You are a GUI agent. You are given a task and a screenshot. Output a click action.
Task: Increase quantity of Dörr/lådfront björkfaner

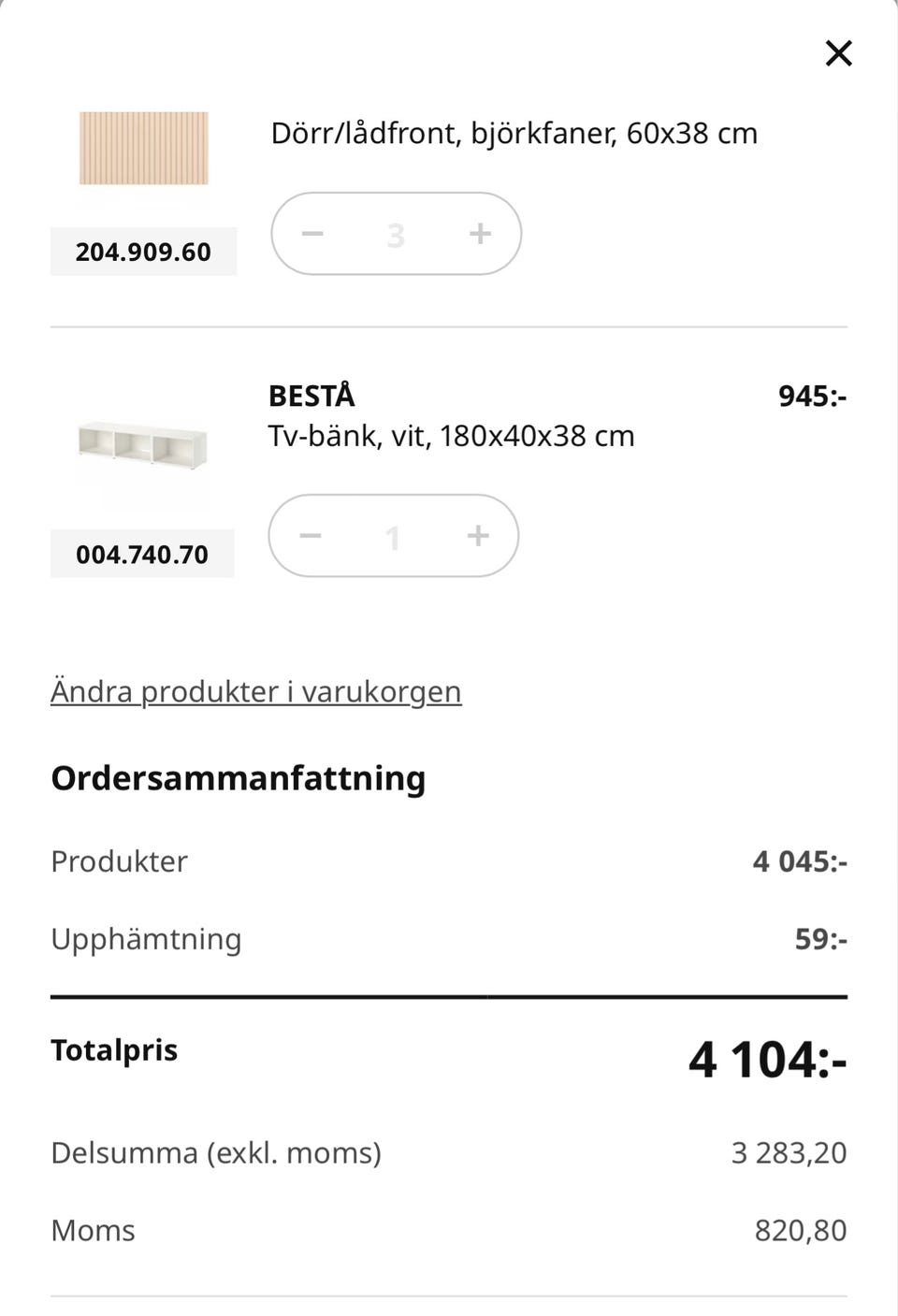point(480,234)
